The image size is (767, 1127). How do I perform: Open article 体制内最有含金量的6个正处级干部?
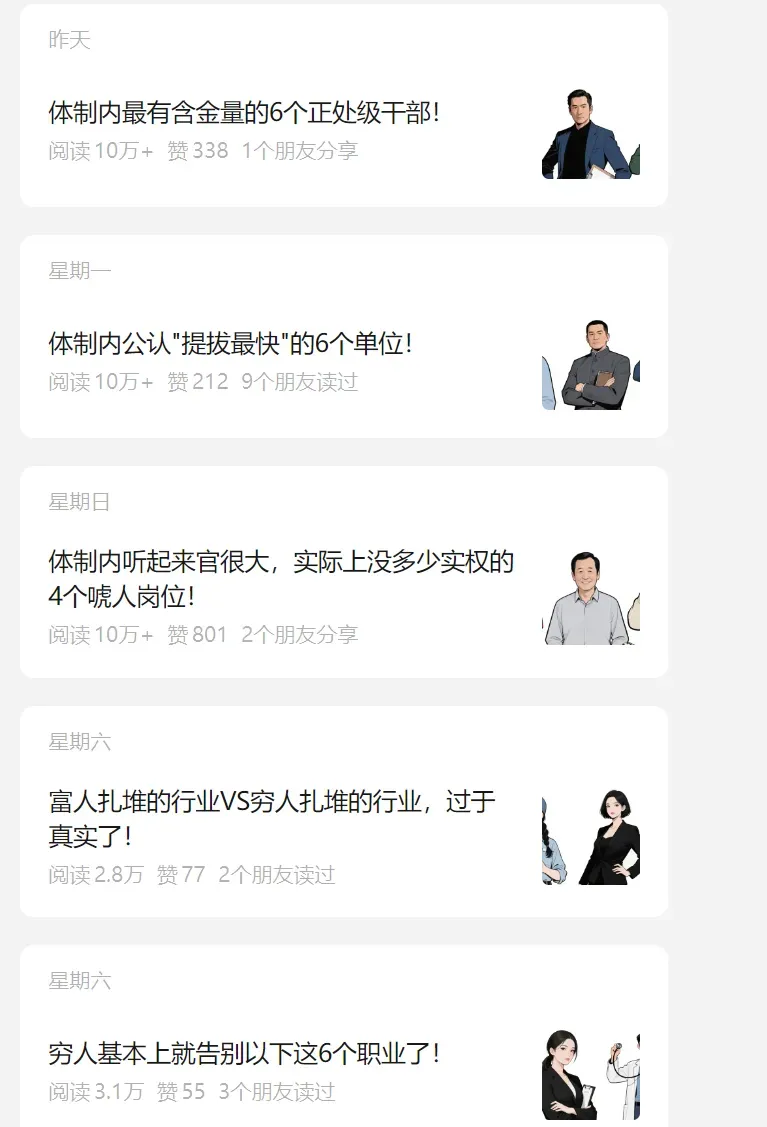[x=244, y=113]
